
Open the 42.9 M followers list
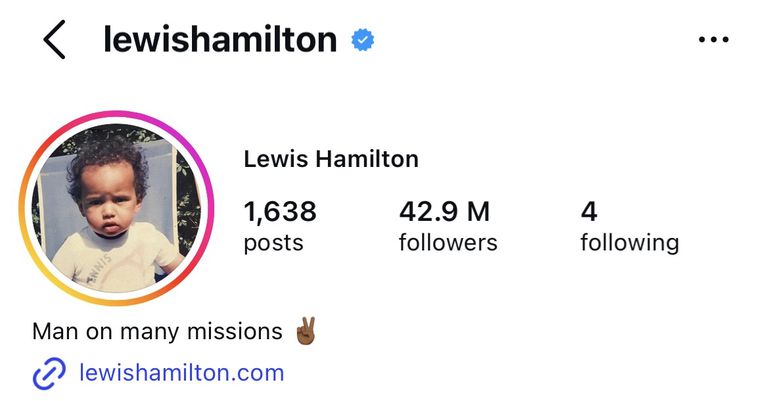(446, 226)
